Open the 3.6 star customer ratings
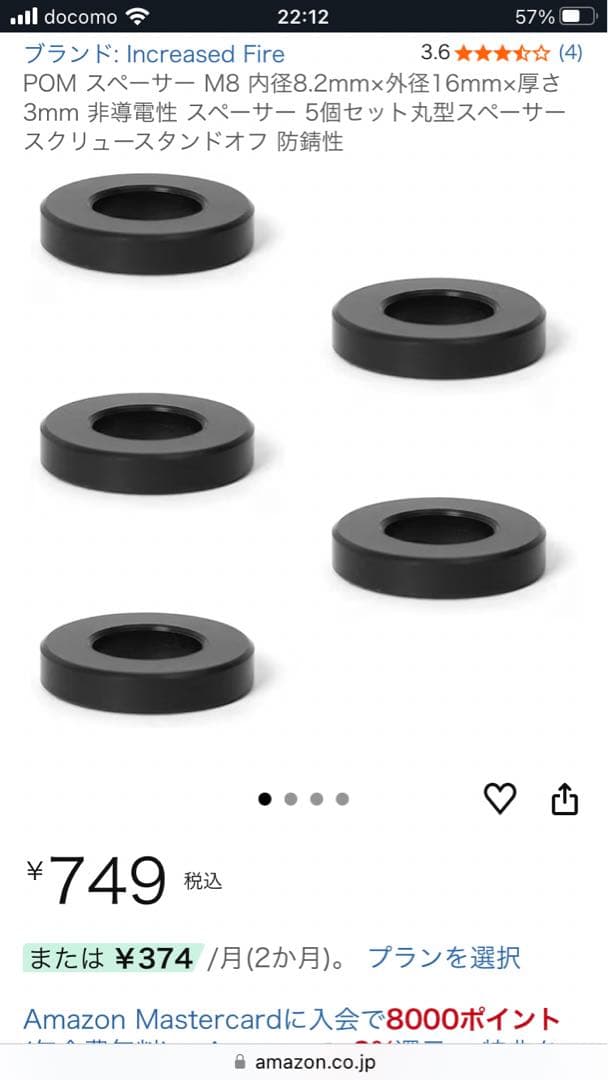 501,53
